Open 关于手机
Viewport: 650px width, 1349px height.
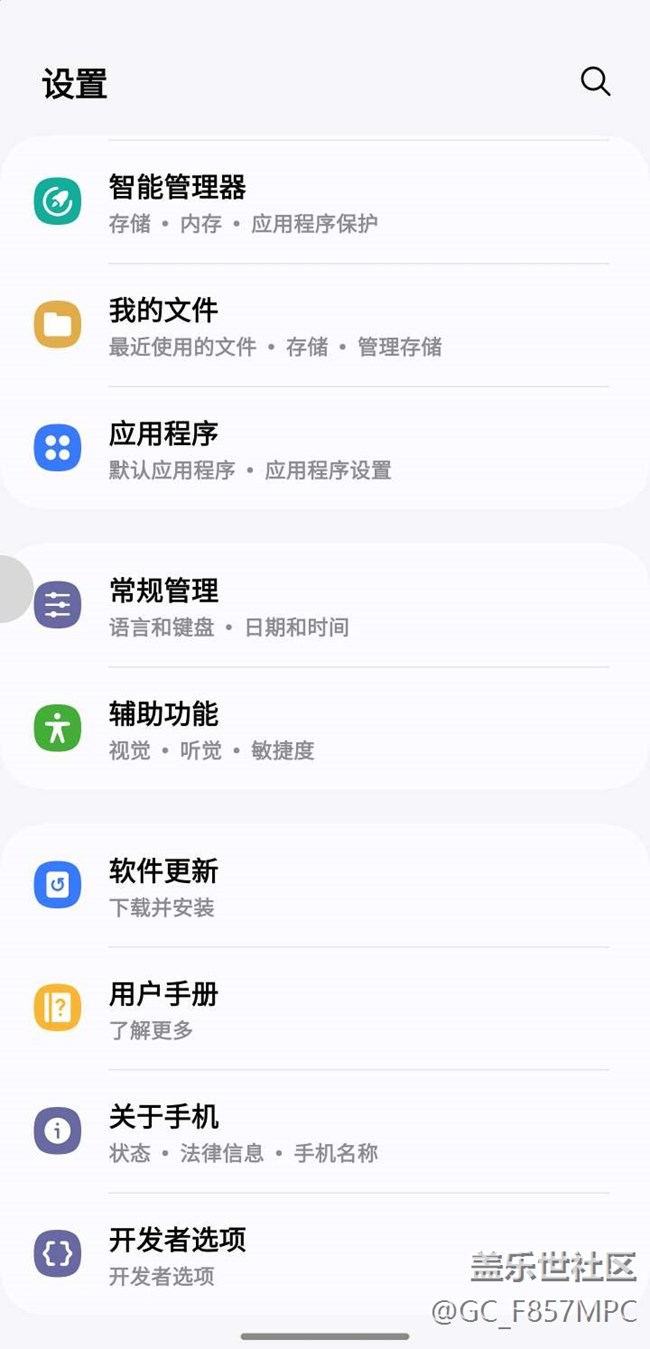325,1132
